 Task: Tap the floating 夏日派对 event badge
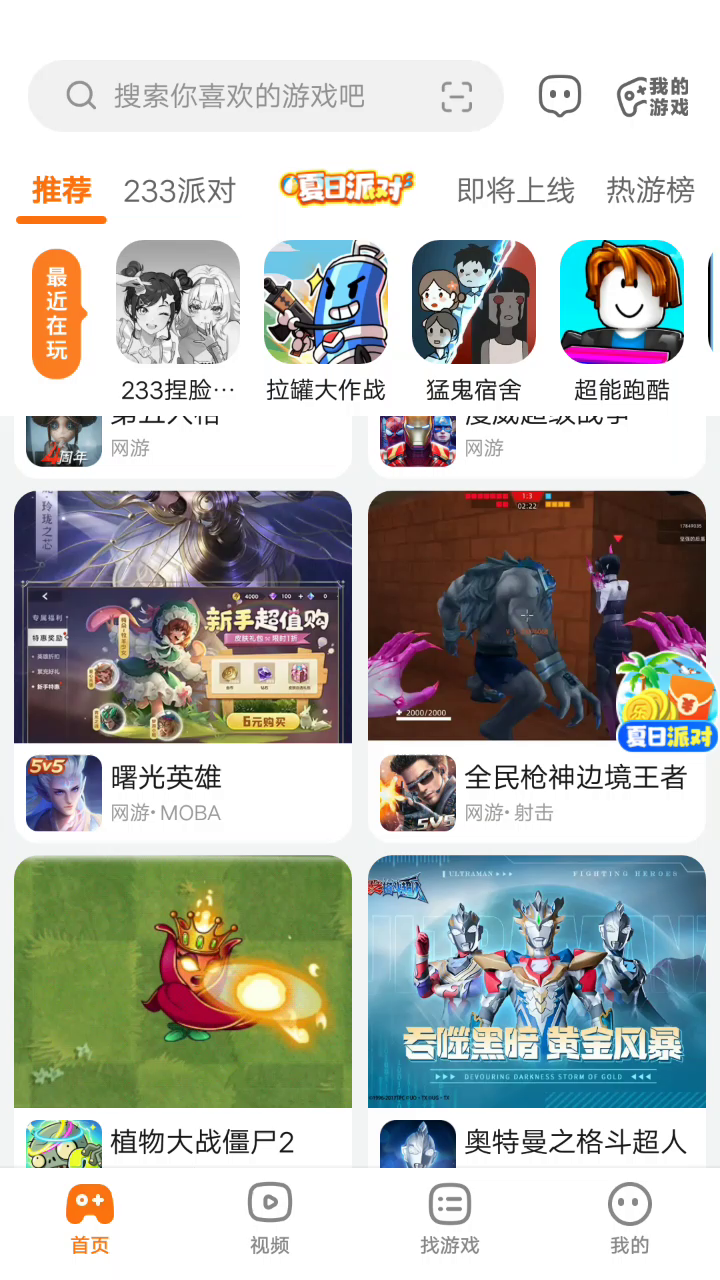668,703
